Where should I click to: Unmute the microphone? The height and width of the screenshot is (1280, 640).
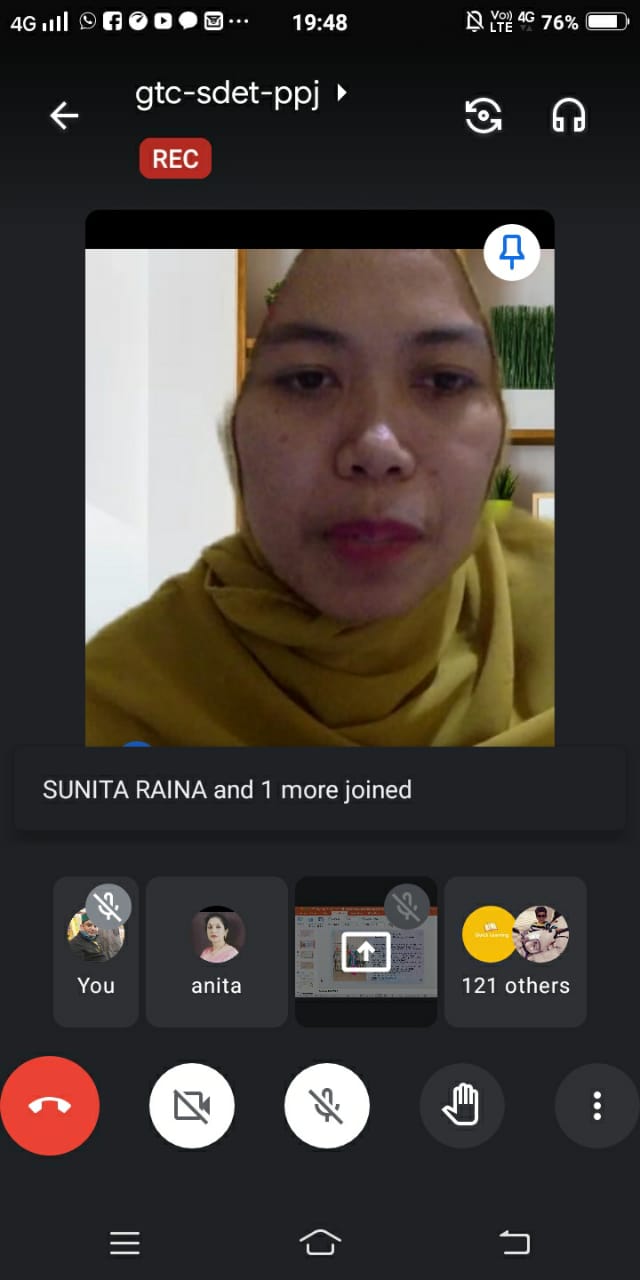point(327,1106)
